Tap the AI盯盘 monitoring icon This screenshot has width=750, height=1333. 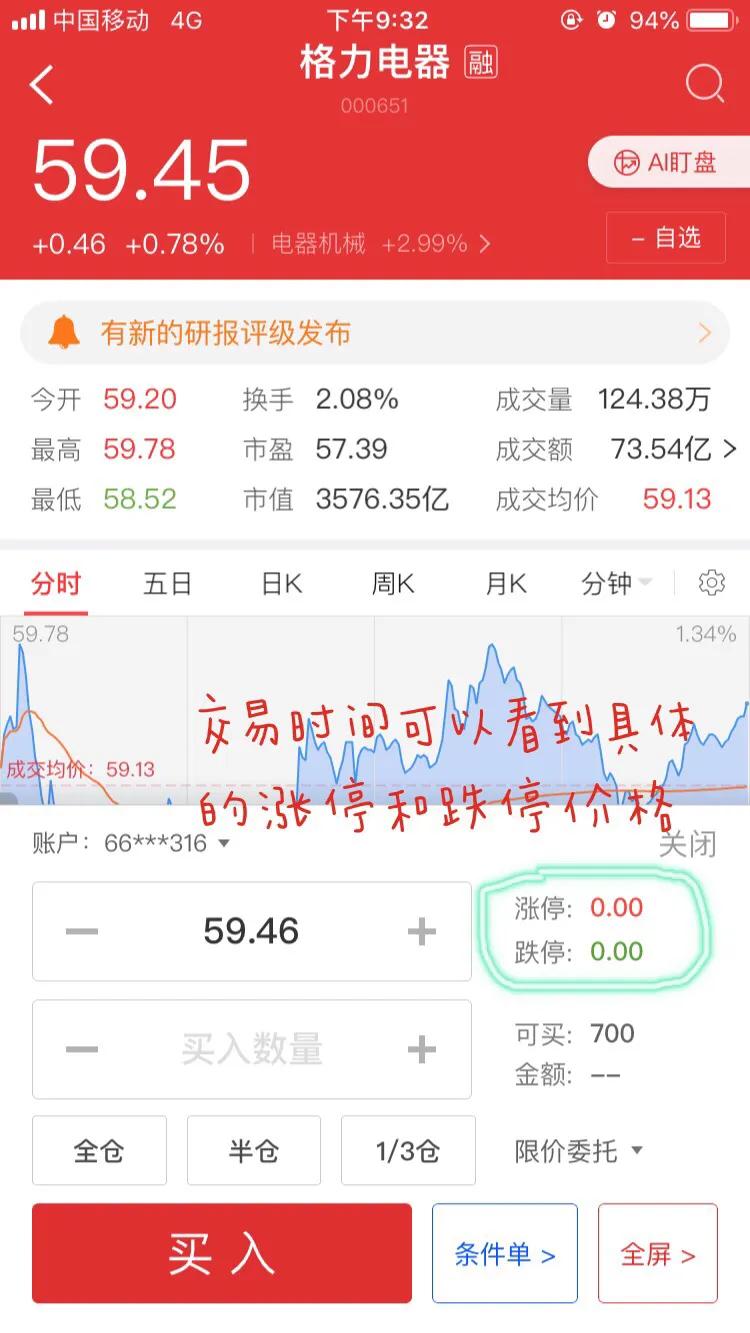(668, 162)
